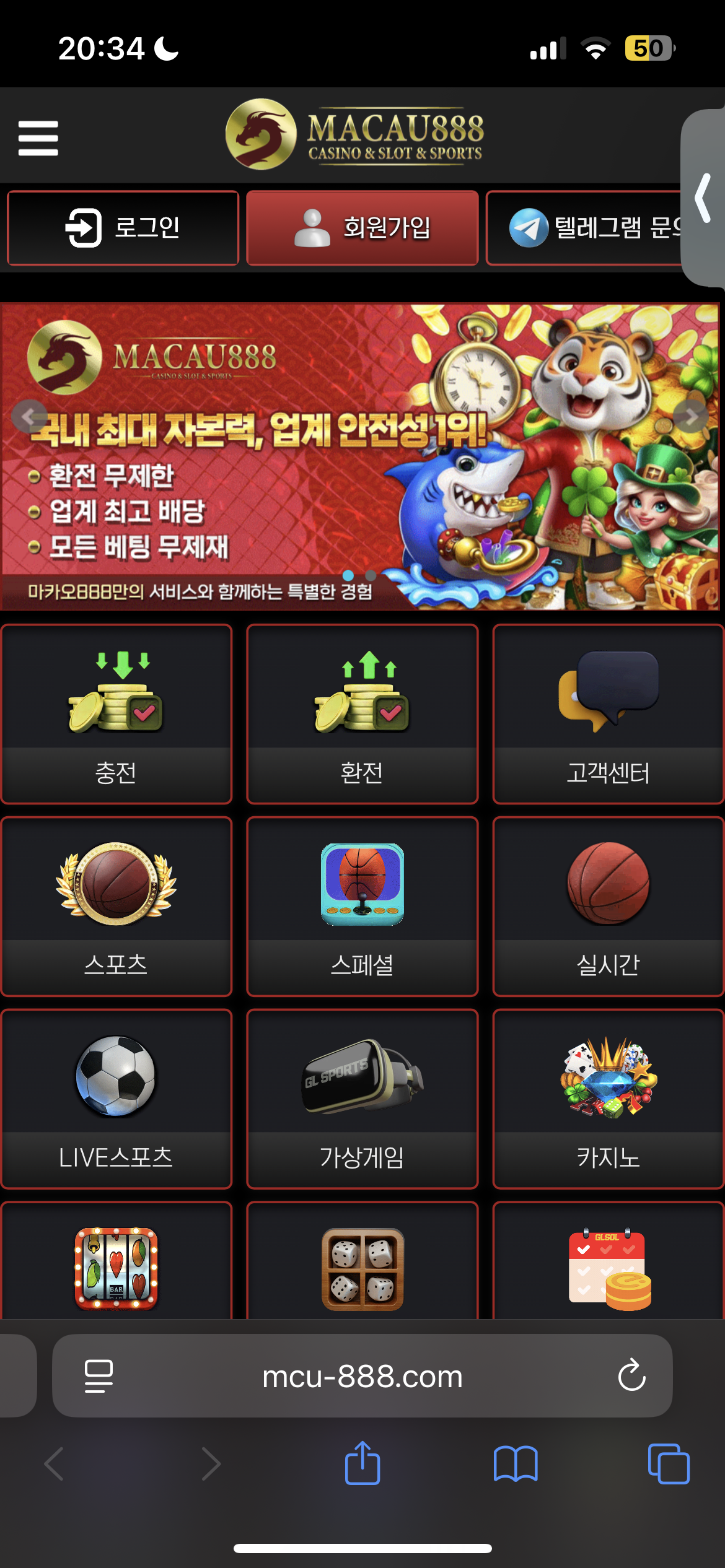
Task: Open Safari bookmarks
Action: click(x=516, y=1463)
